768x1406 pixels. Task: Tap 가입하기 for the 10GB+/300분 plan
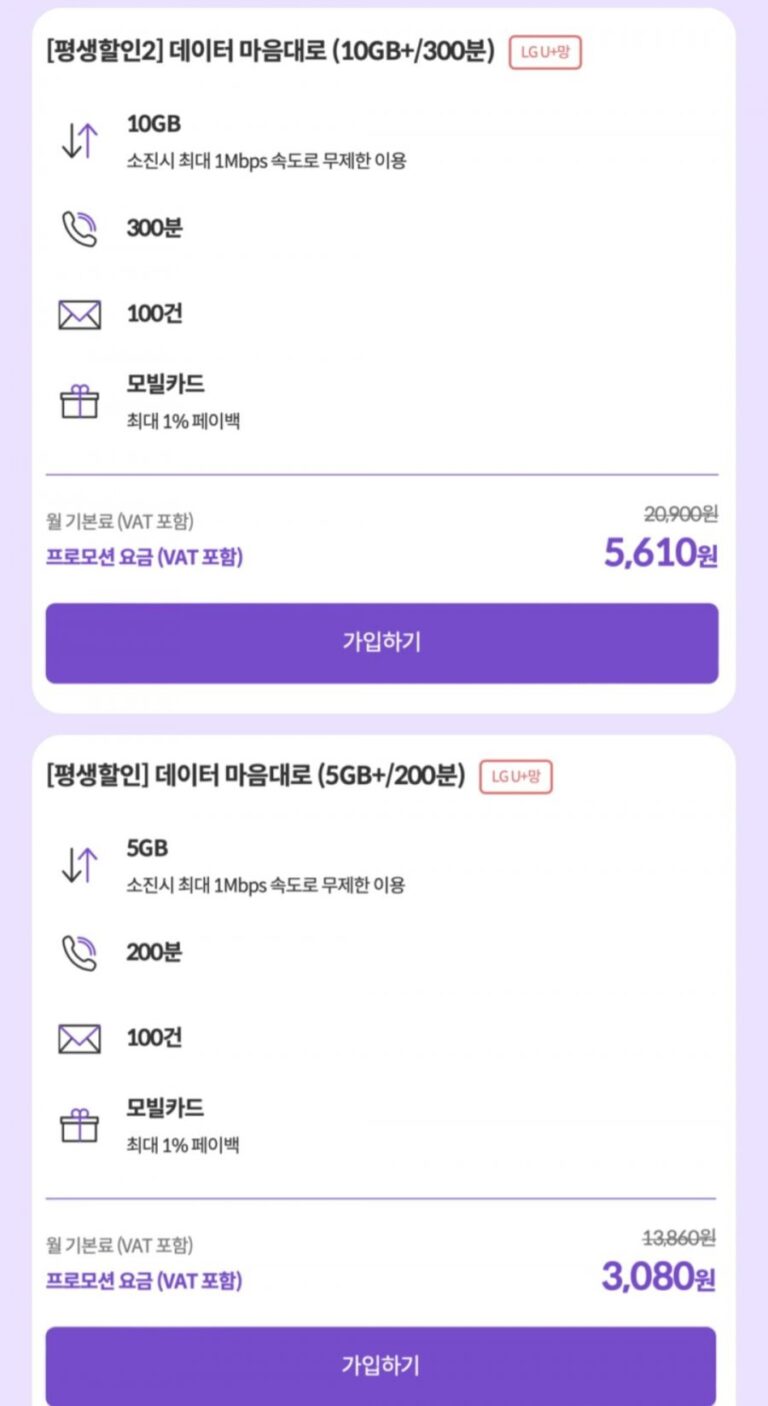[381, 642]
